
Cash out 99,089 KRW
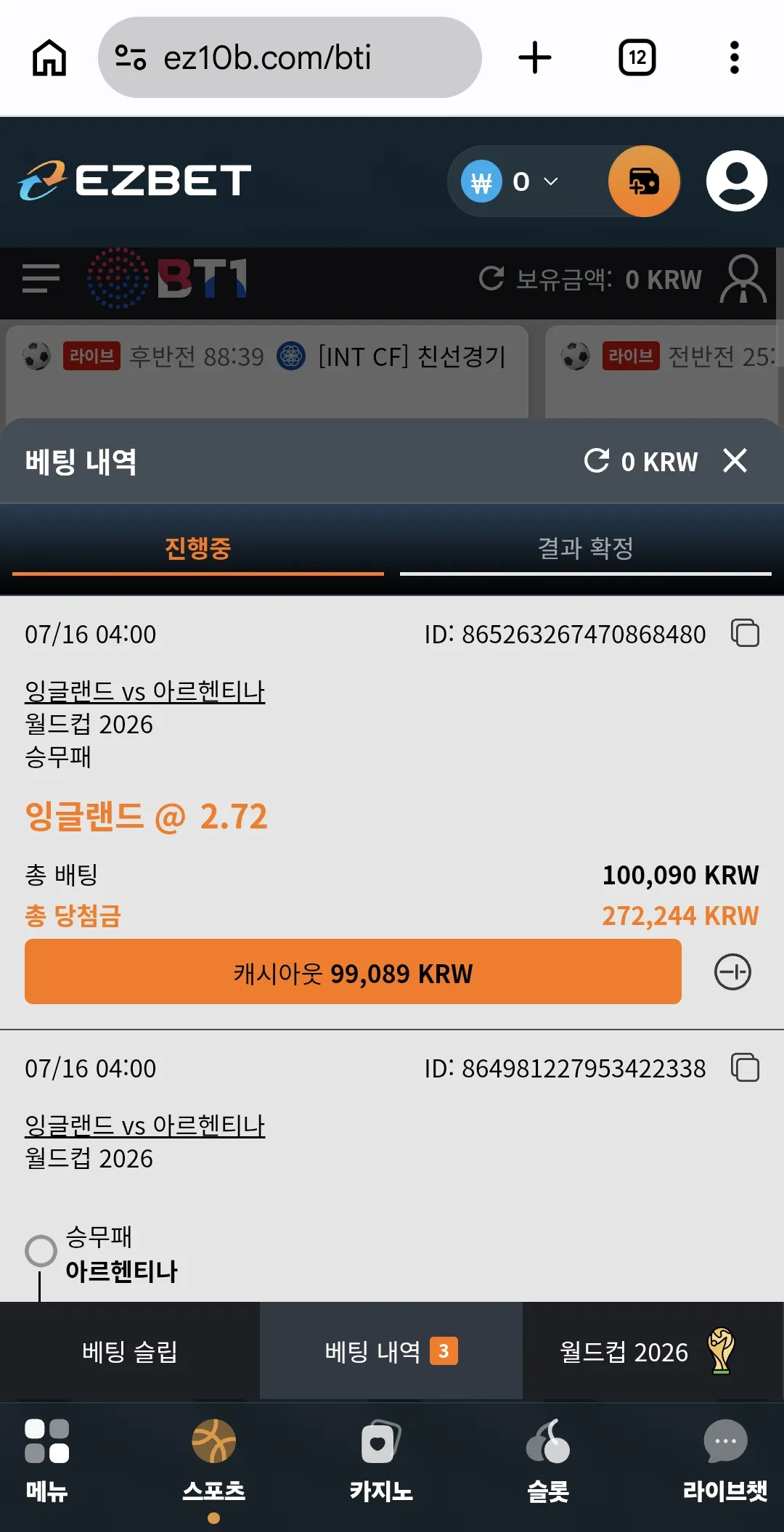pos(353,972)
